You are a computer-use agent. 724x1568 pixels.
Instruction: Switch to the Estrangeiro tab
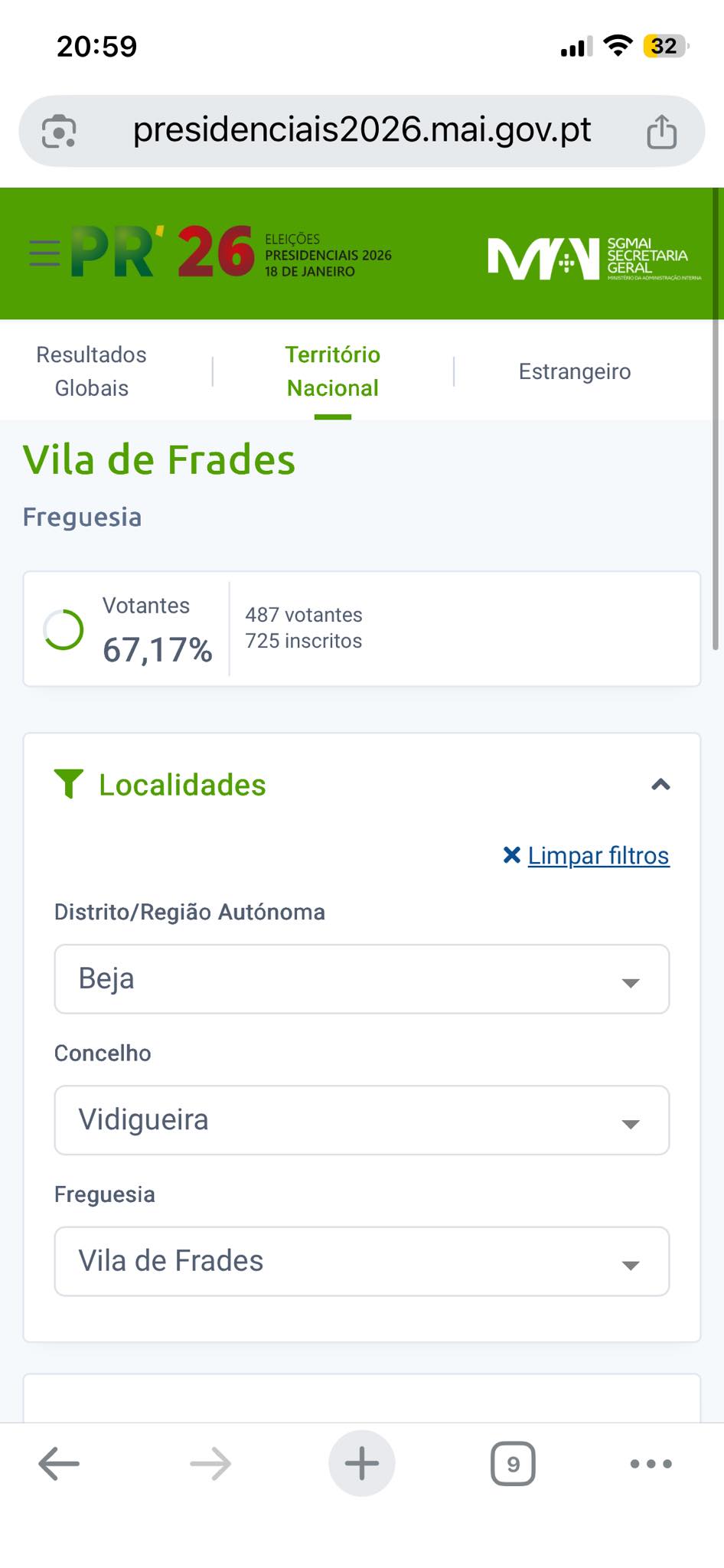click(x=574, y=371)
